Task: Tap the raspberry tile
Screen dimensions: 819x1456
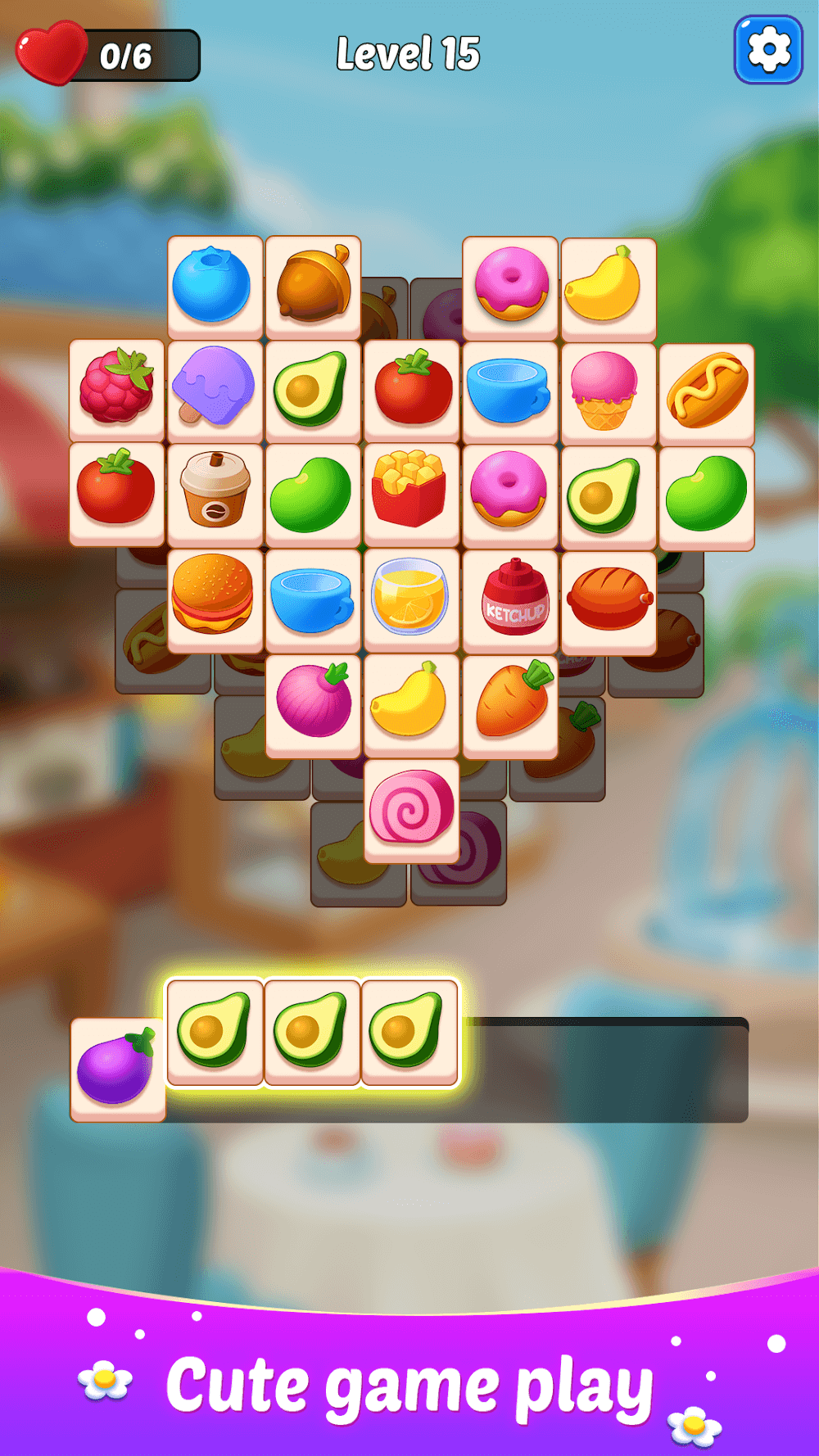Action: click(116, 390)
